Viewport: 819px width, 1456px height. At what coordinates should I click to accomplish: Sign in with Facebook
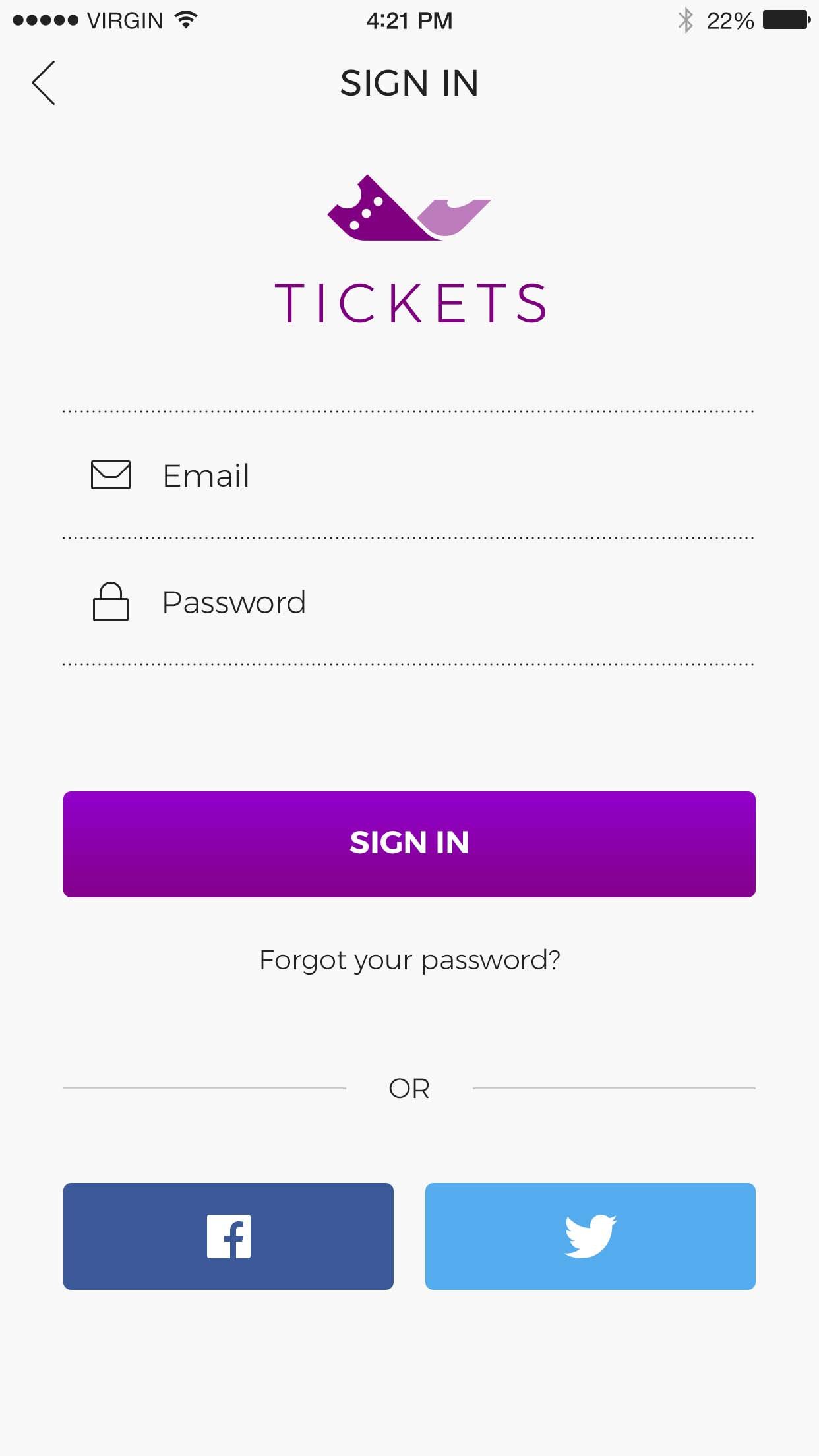click(228, 1236)
